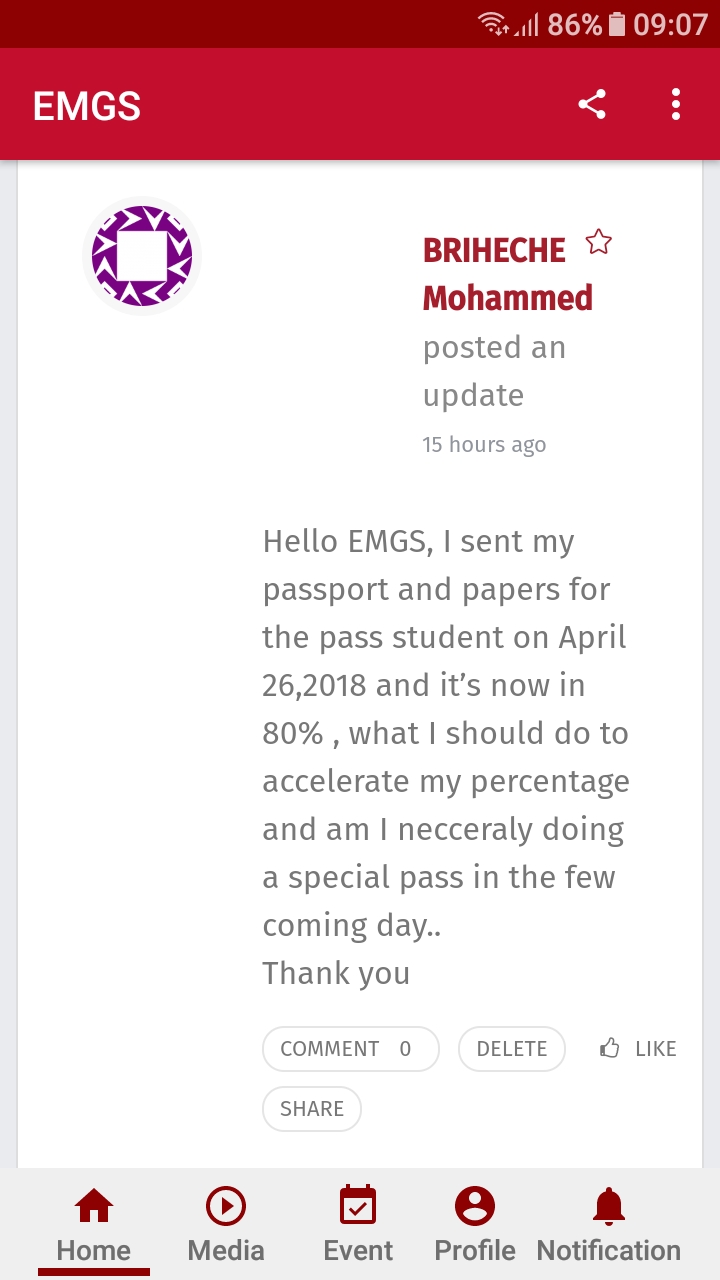Like the passport update post
This screenshot has width=720, height=1280.
[638, 1049]
